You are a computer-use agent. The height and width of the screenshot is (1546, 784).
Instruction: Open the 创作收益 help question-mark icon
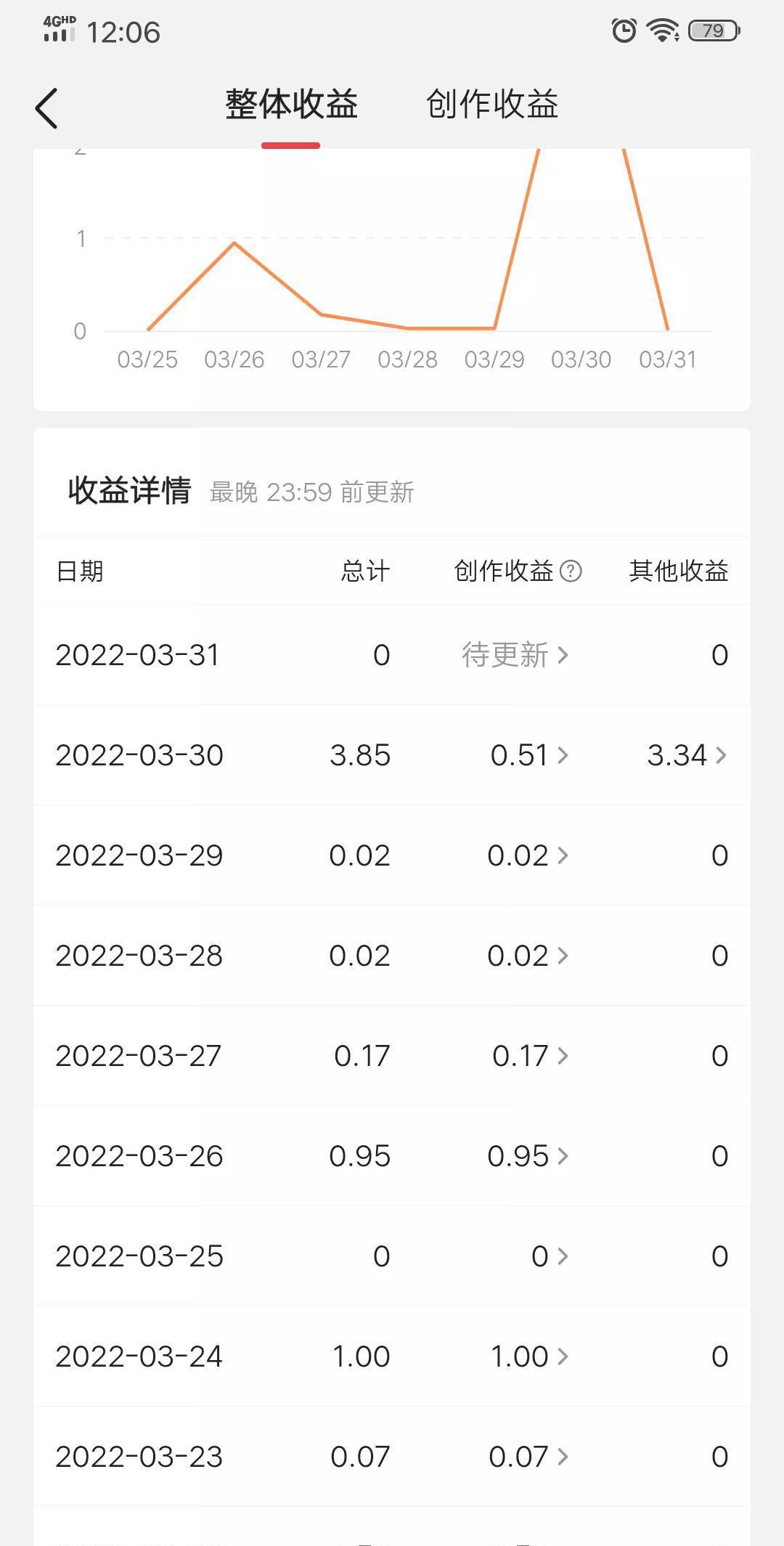pos(571,571)
